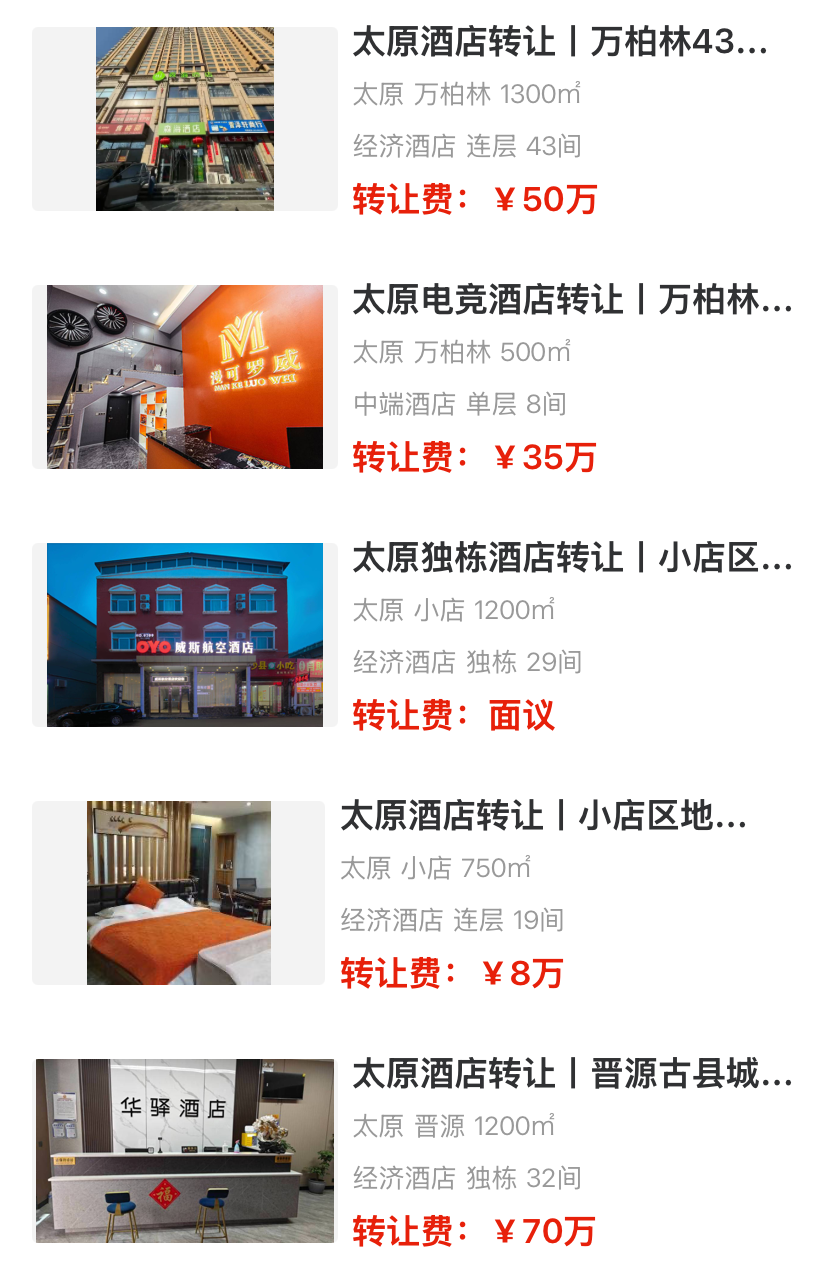The width and height of the screenshot is (828, 1271).
Task: Open the 太原独栋酒店转让 小店区 listing
Action: tap(571, 559)
